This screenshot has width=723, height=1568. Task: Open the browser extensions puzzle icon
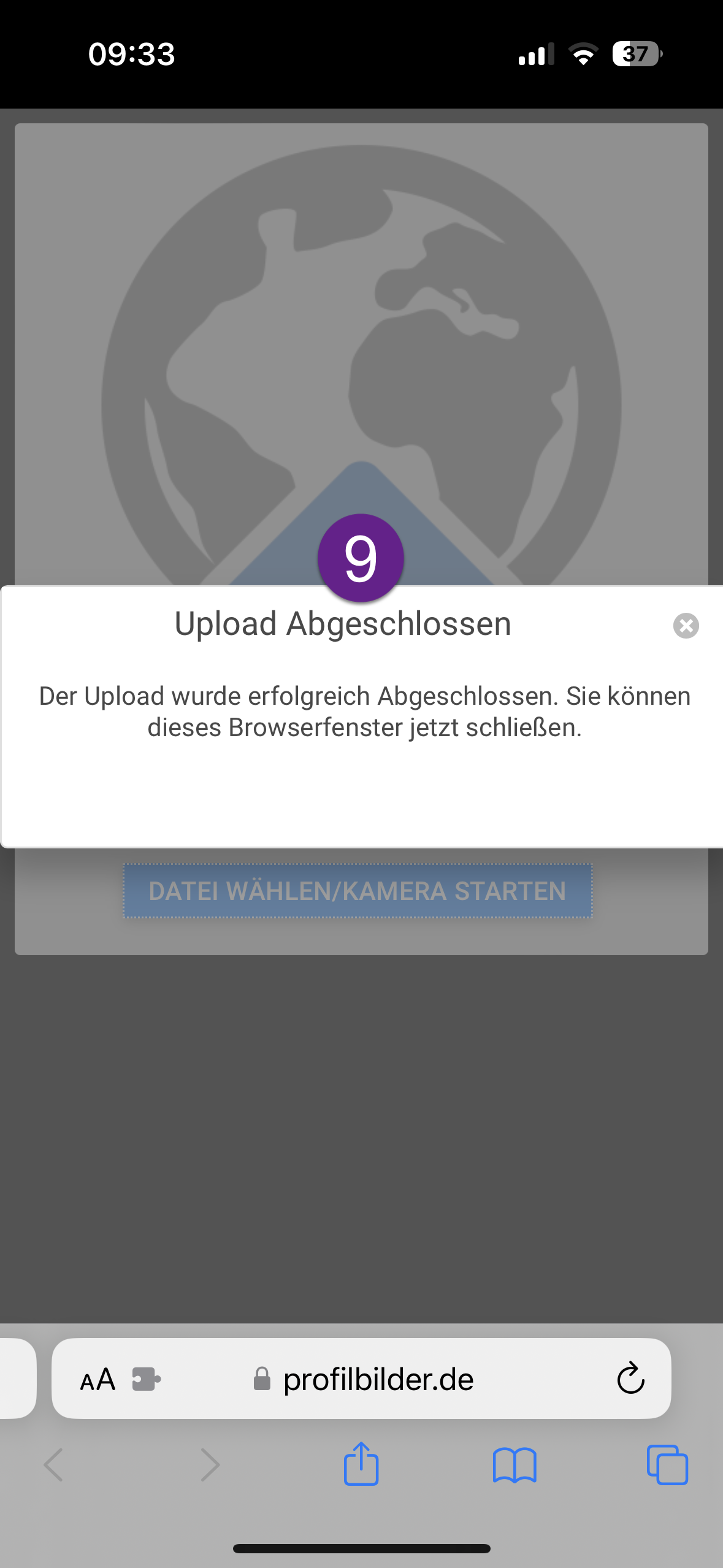(x=146, y=1379)
